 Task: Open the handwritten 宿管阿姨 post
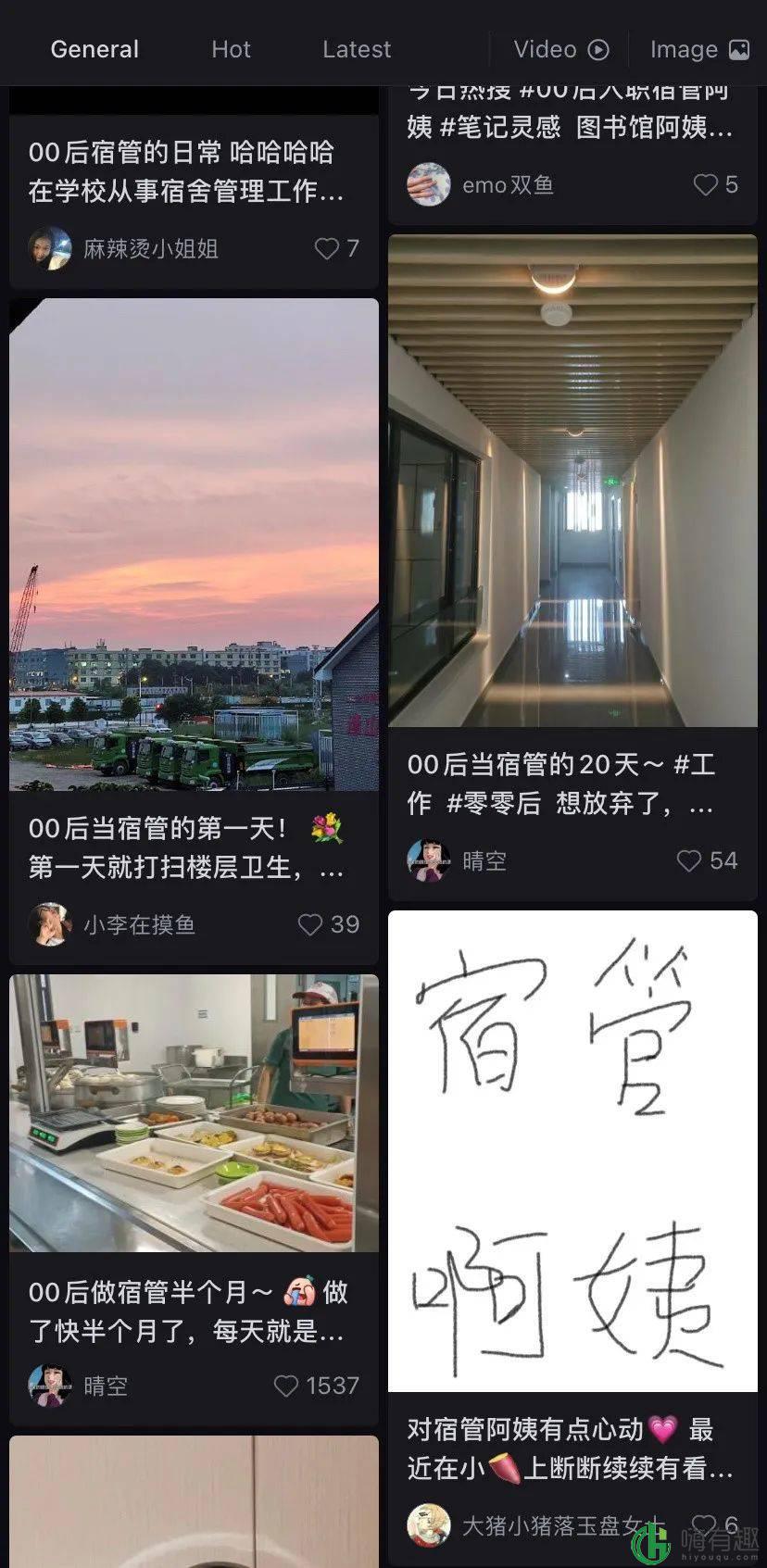coord(572,1150)
